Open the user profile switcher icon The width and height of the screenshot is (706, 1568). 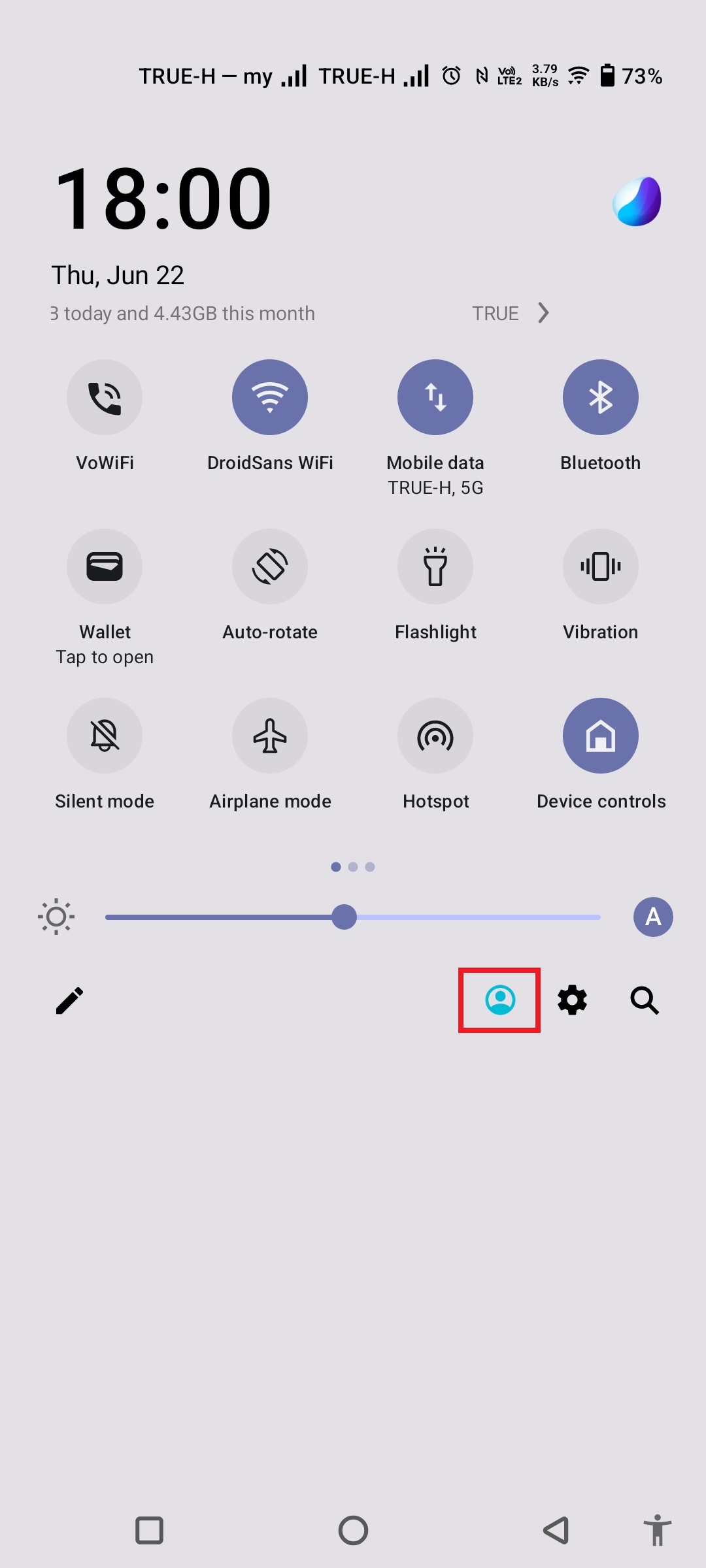click(500, 1000)
